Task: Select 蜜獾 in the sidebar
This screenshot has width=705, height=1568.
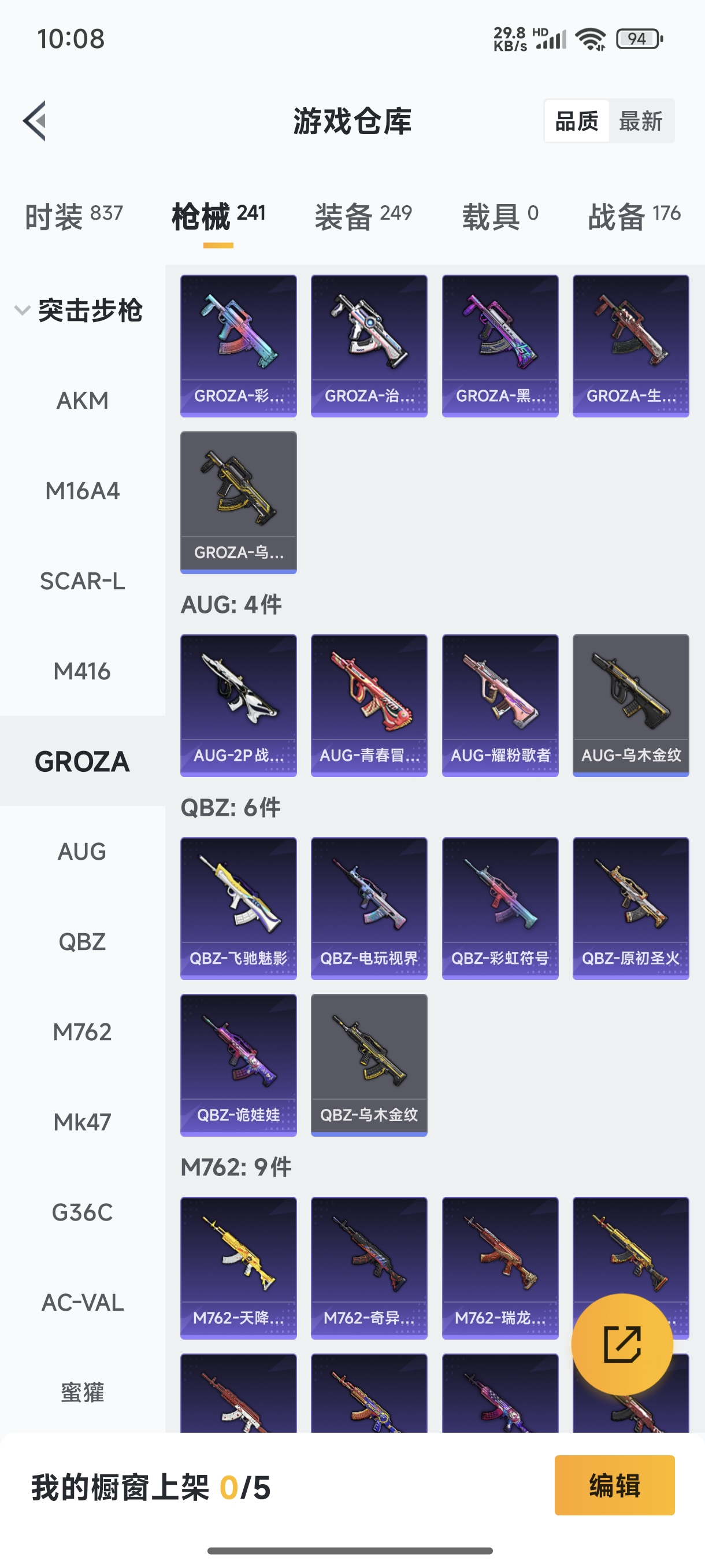Action: (82, 1393)
